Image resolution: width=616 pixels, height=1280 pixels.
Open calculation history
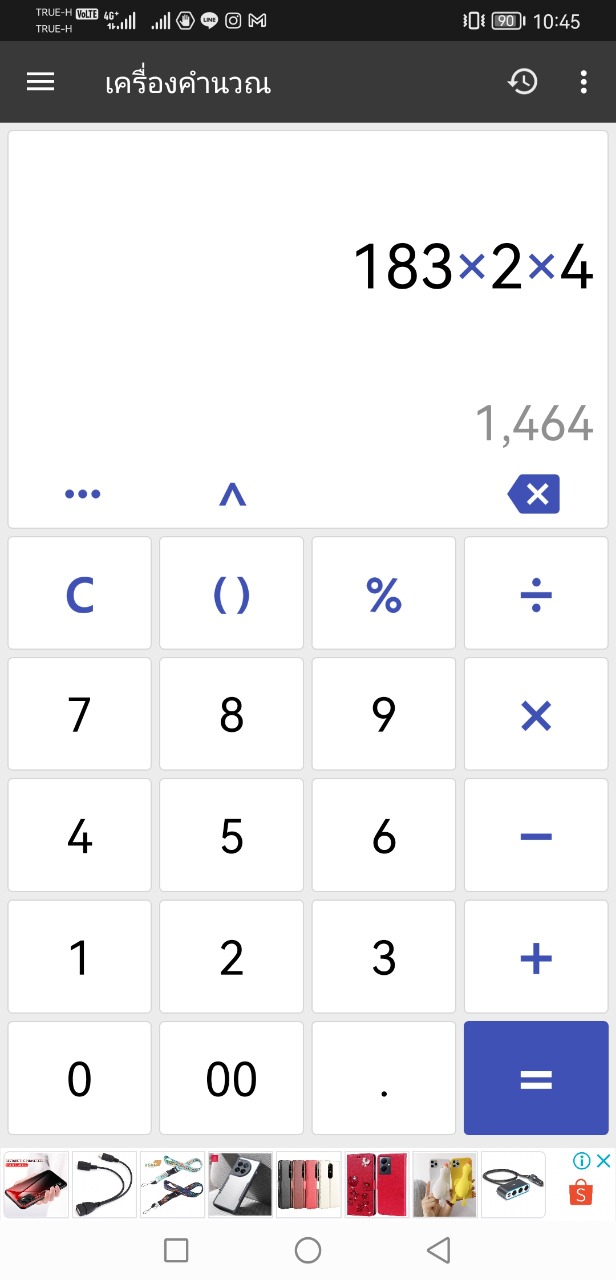pos(522,82)
